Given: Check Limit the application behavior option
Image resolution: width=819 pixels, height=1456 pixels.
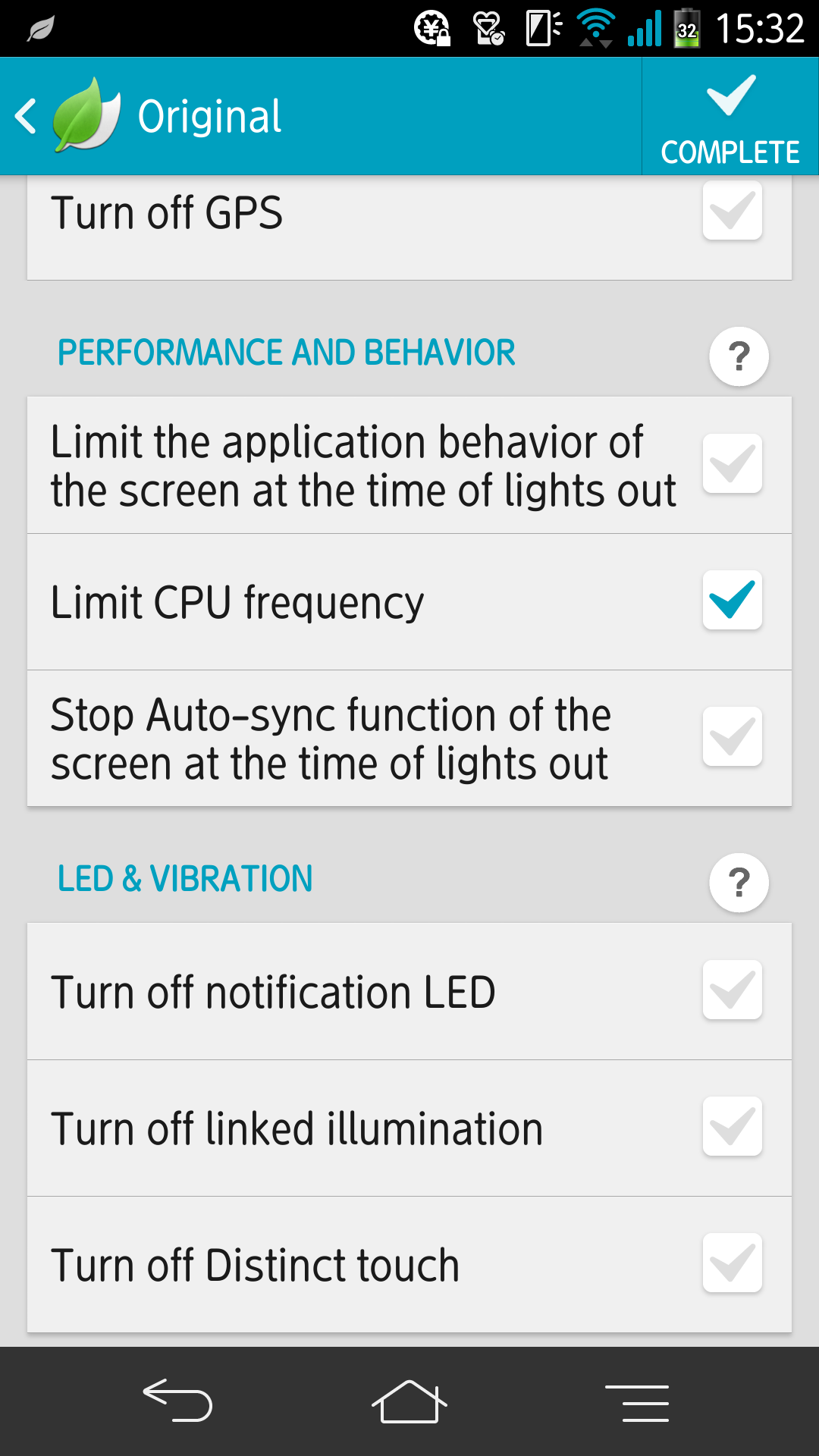Looking at the screenshot, I should click(732, 463).
